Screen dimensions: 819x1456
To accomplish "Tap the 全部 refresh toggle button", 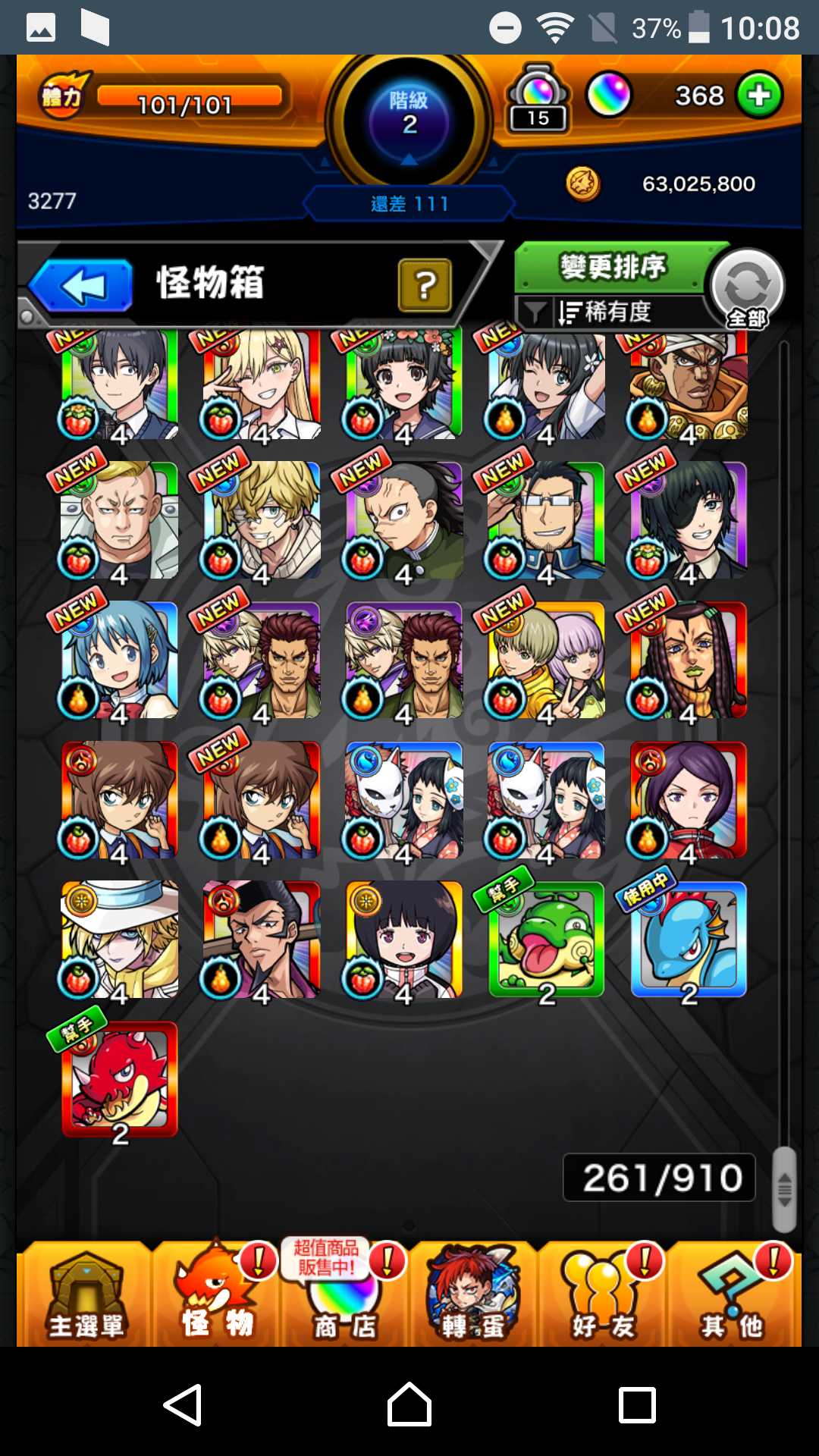I will [747, 288].
